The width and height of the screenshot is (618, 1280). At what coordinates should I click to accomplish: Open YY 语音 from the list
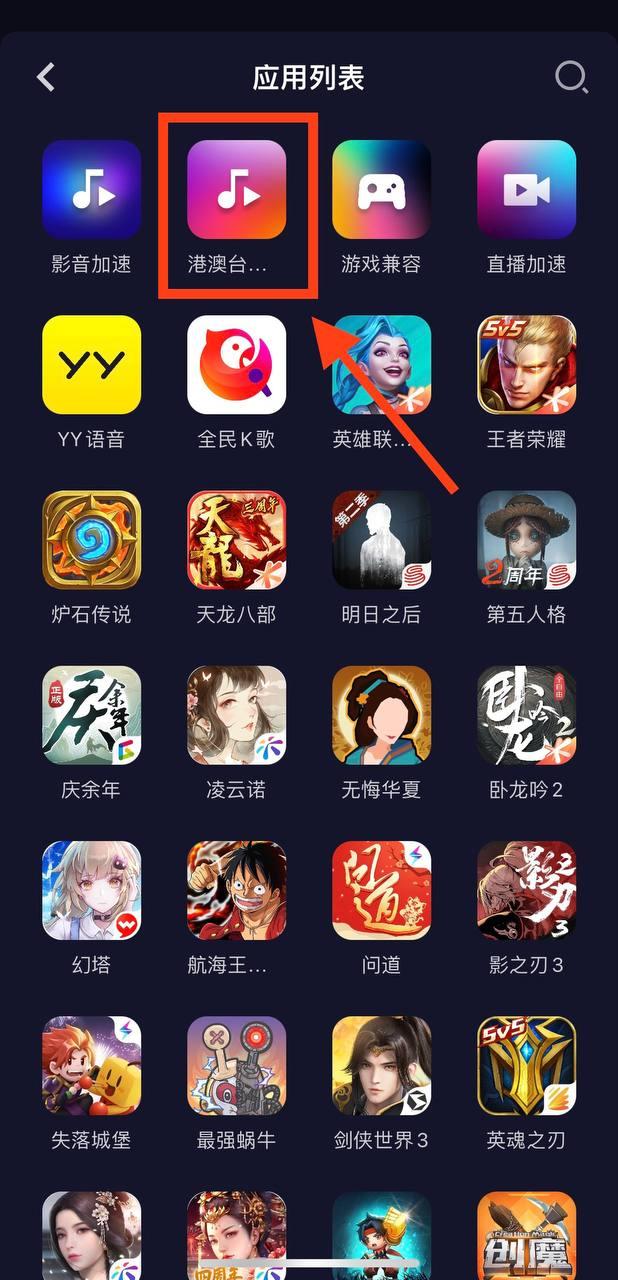pos(91,365)
